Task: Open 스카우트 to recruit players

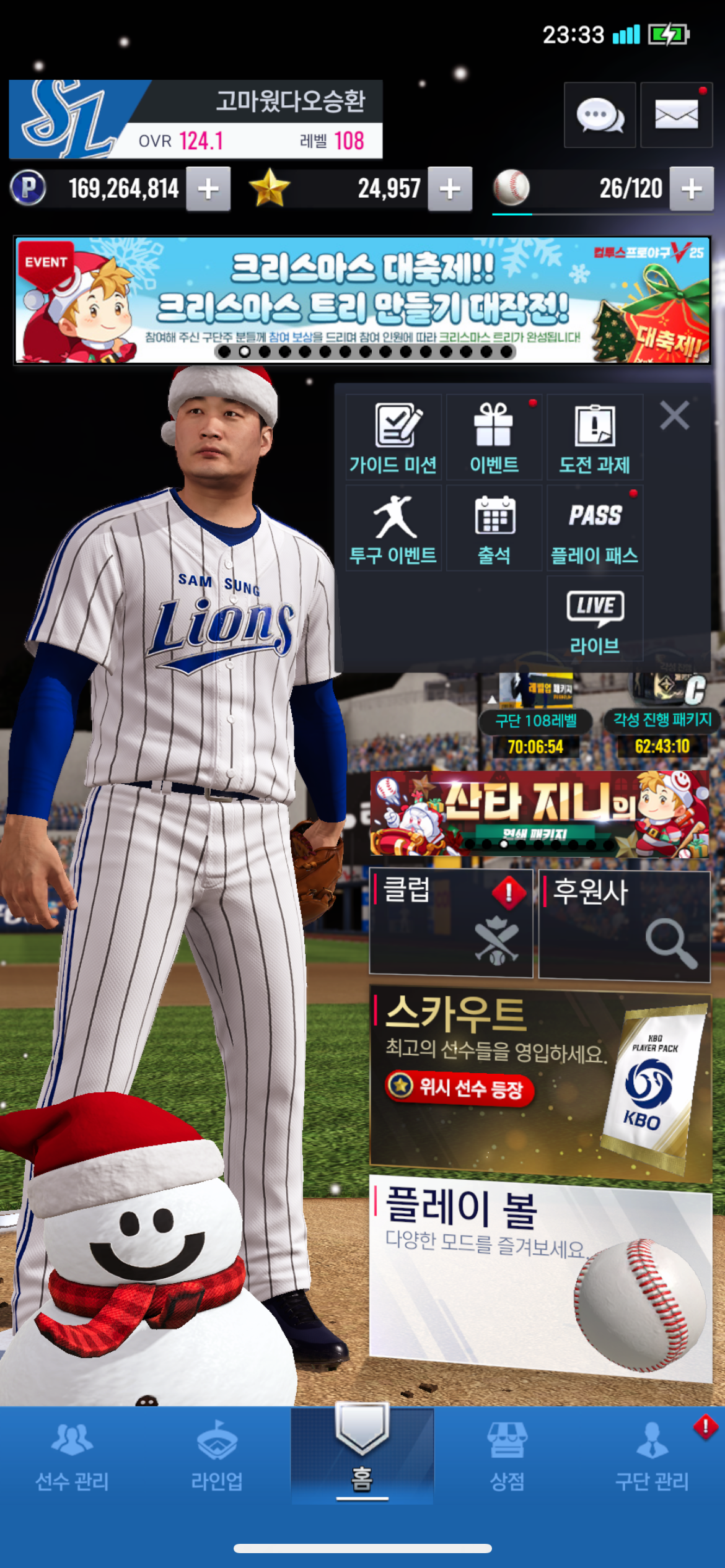Action: [539, 1081]
